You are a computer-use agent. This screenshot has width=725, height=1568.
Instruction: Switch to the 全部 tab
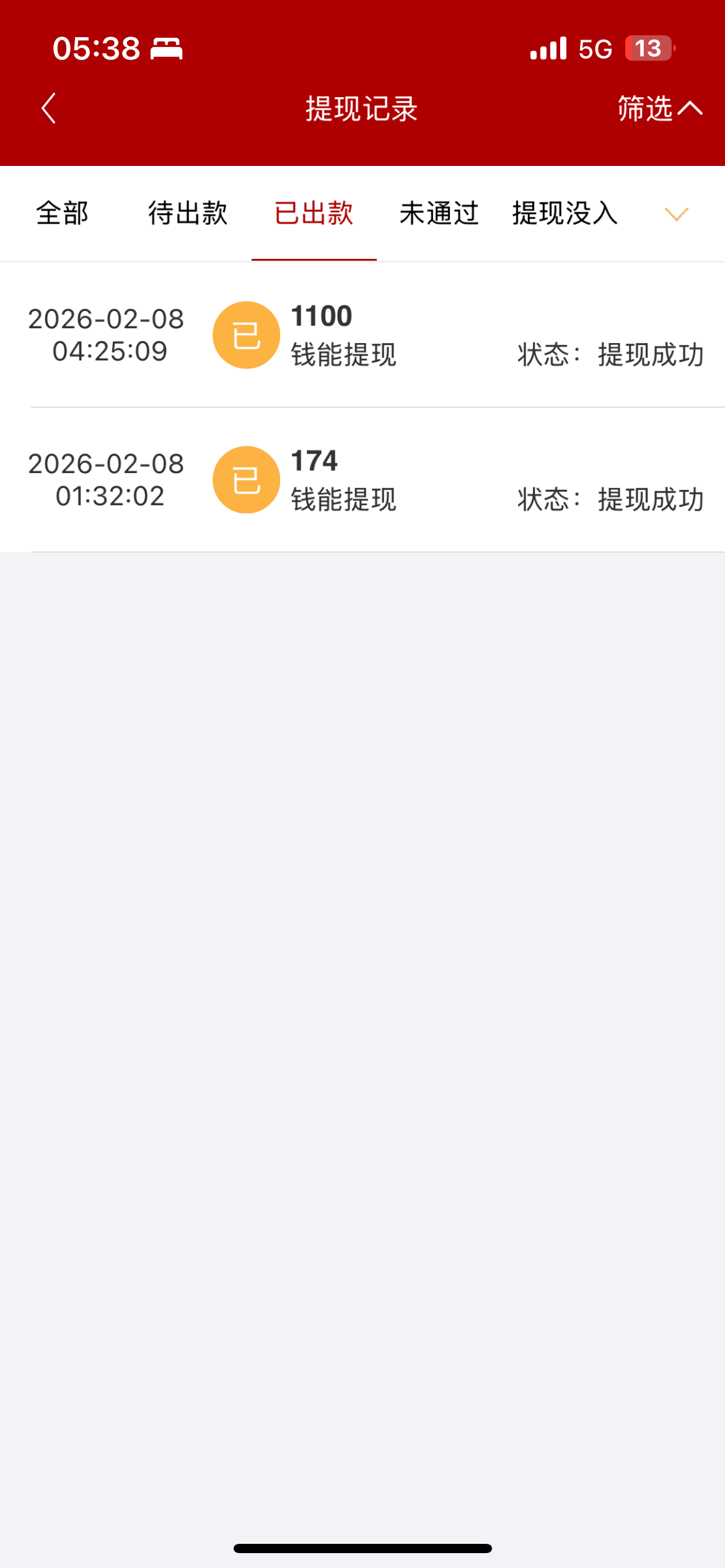pyautogui.click(x=62, y=214)
